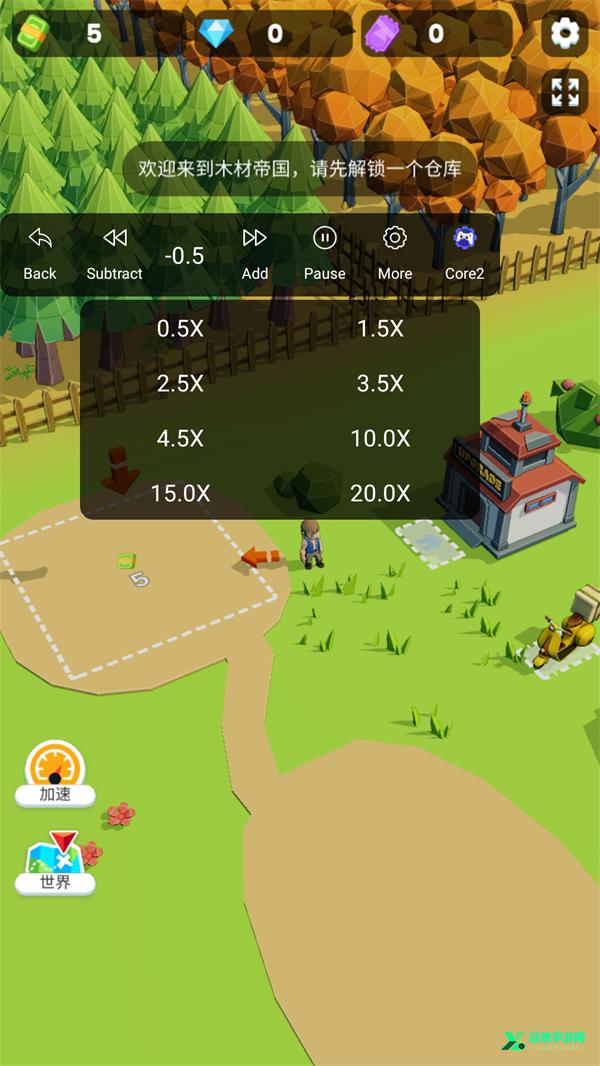The height and width of the screenshot is (1066, 600).
Task: Choose the 2.5X speed multiplier
Action: pyautogui.click(x=180, y=383)
